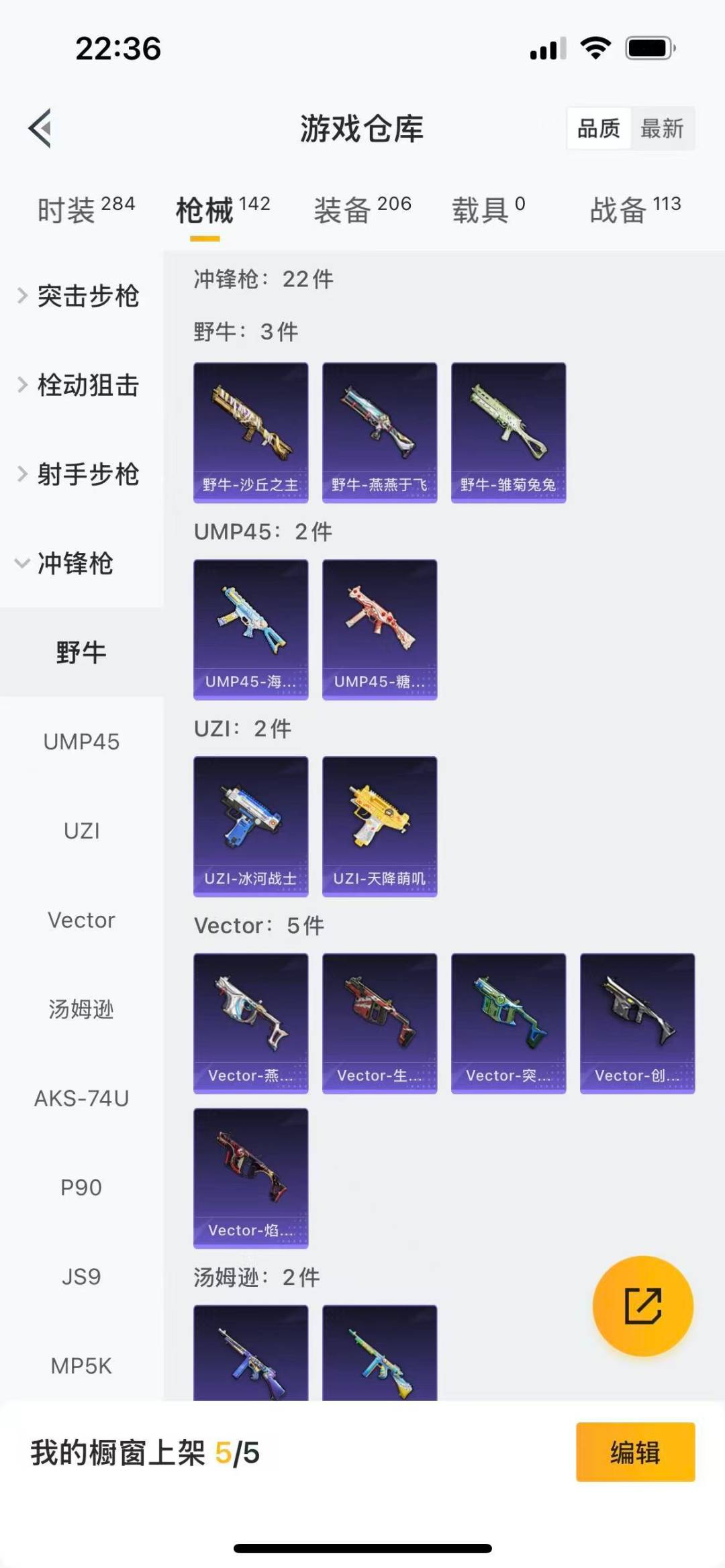The height and width of the screenshot is (1568, 725).
Task: Click the back arrow at top left
Action: pos(40,129)
